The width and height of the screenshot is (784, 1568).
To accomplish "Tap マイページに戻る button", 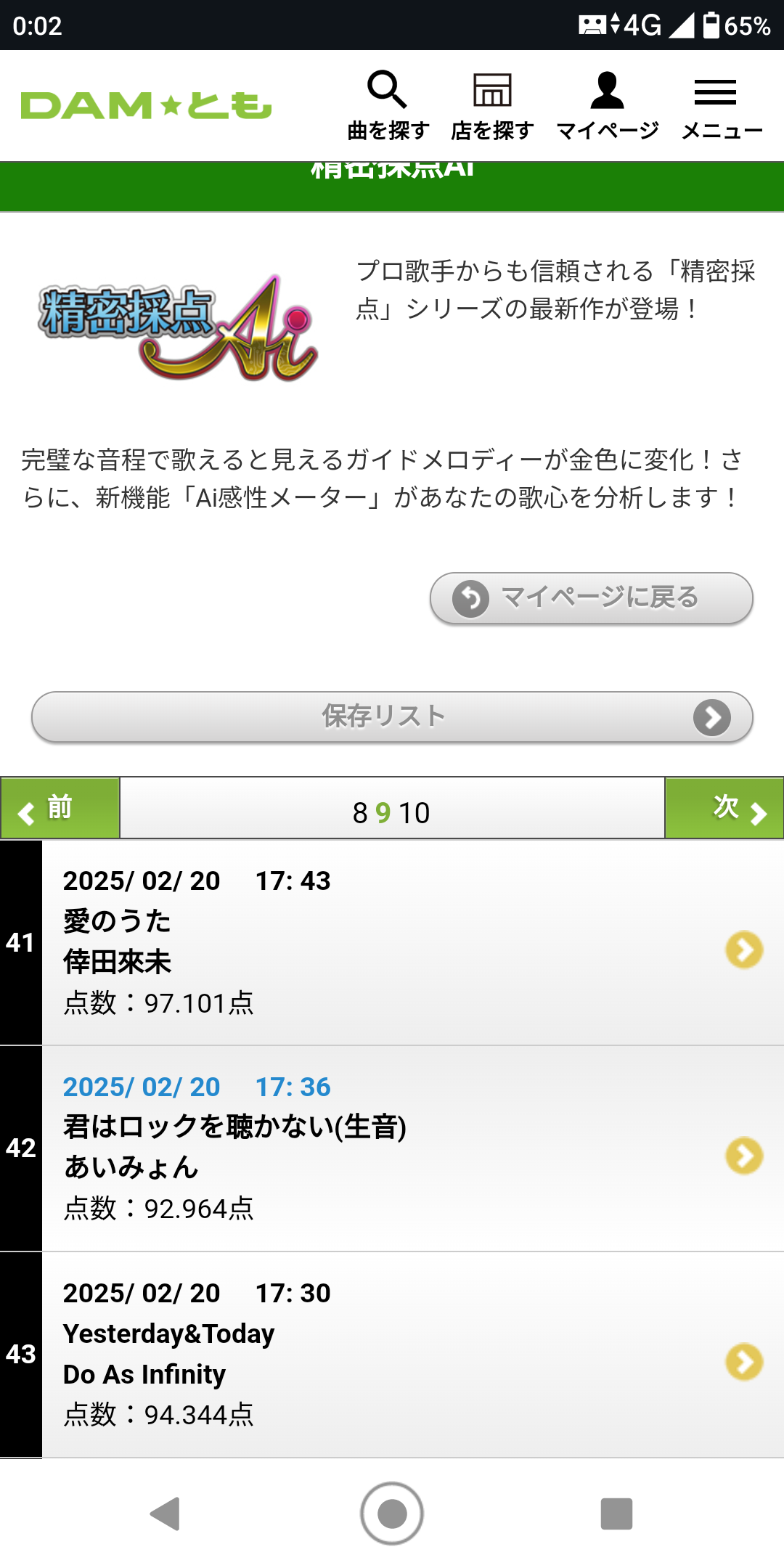I will point(591,598).
